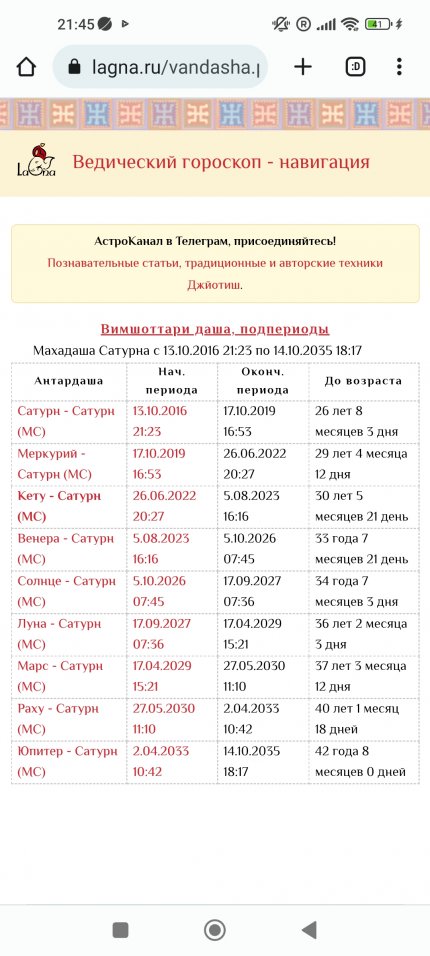The image size is (430, 956).
Task: Open a new browser tab
Action: tap(303, 67)
